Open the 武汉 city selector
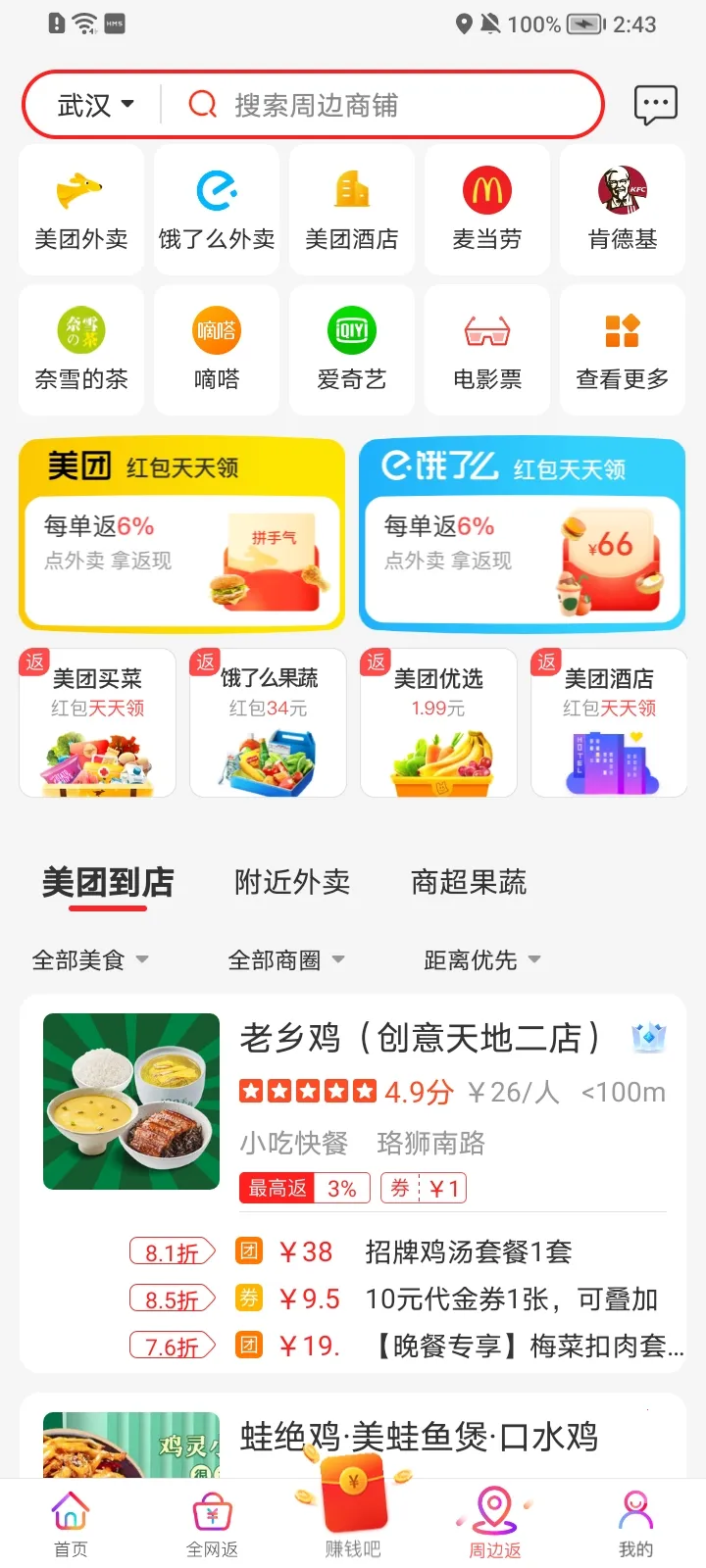This screenshot has height=1568, width=706. tap(90, 105)
